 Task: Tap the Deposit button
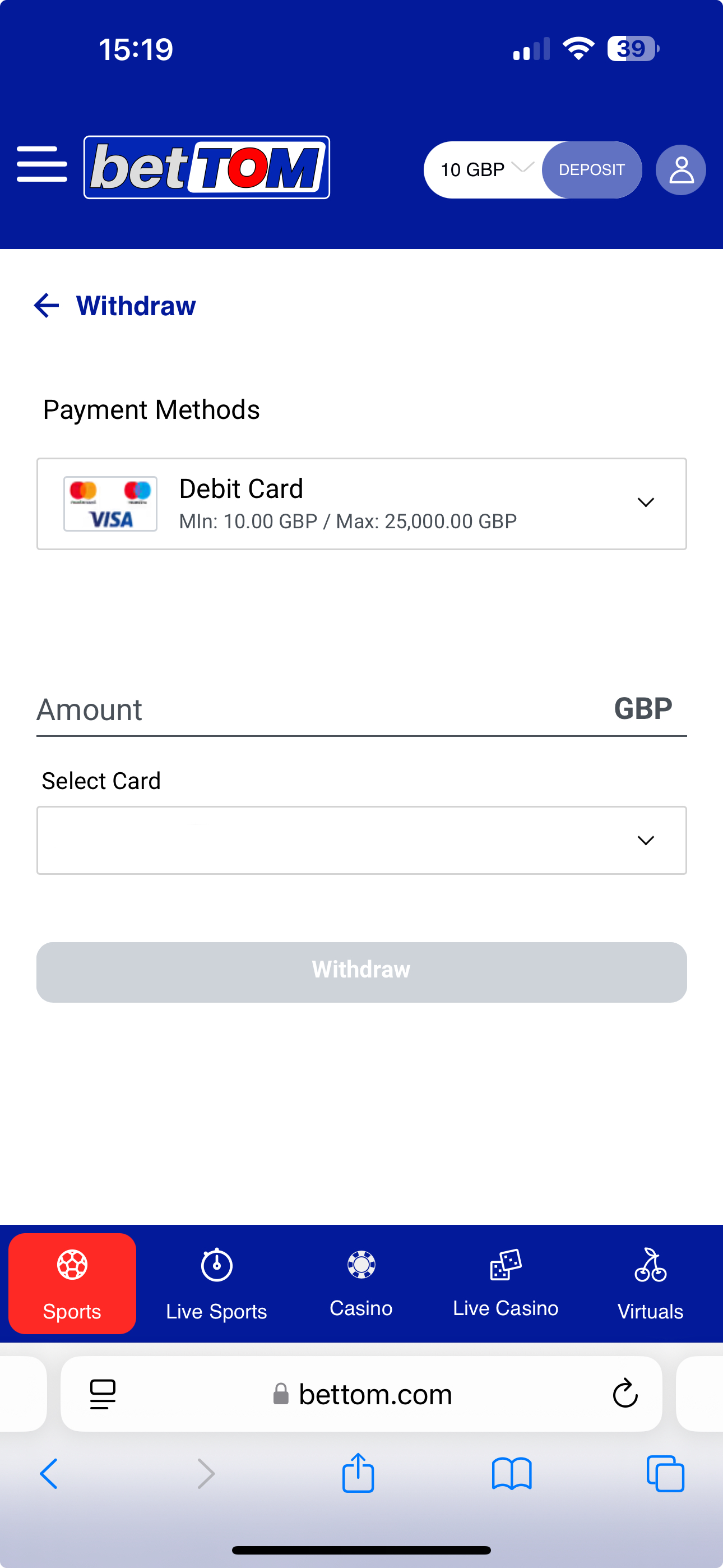pyautogui.click(x=591, y=170)
